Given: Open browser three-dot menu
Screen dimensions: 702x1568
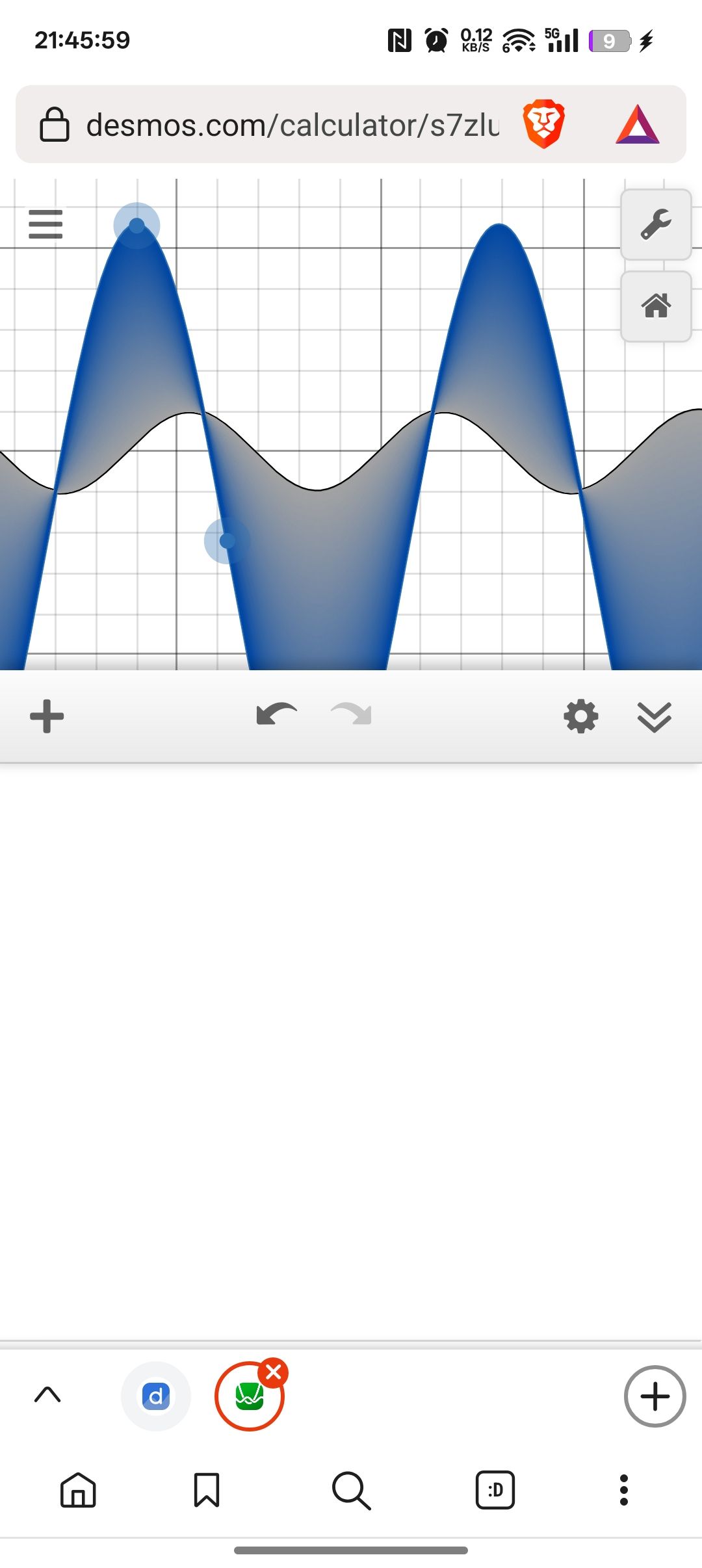Looking at the screenshot, I should click(624, 1490).
